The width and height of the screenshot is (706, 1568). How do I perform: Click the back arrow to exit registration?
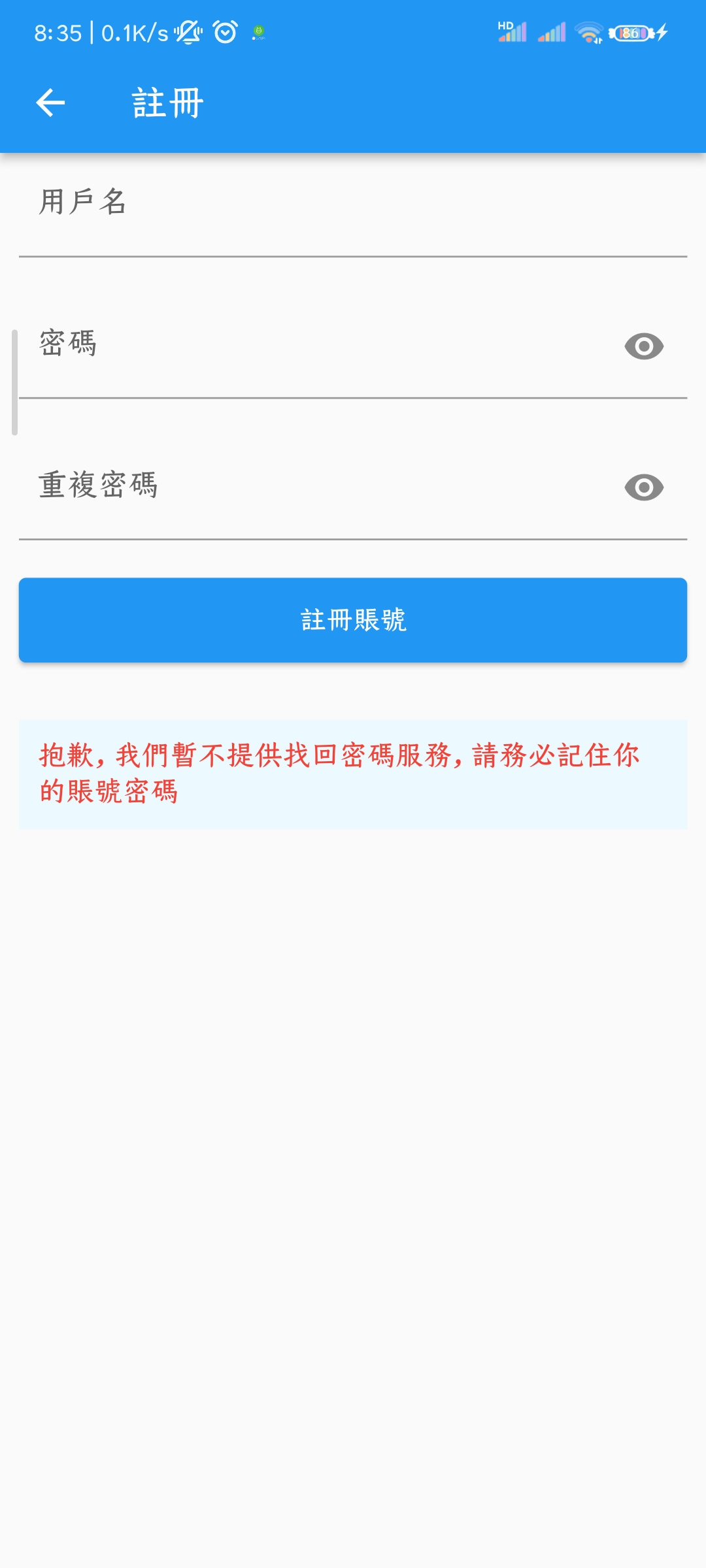(x=50, y=101)
